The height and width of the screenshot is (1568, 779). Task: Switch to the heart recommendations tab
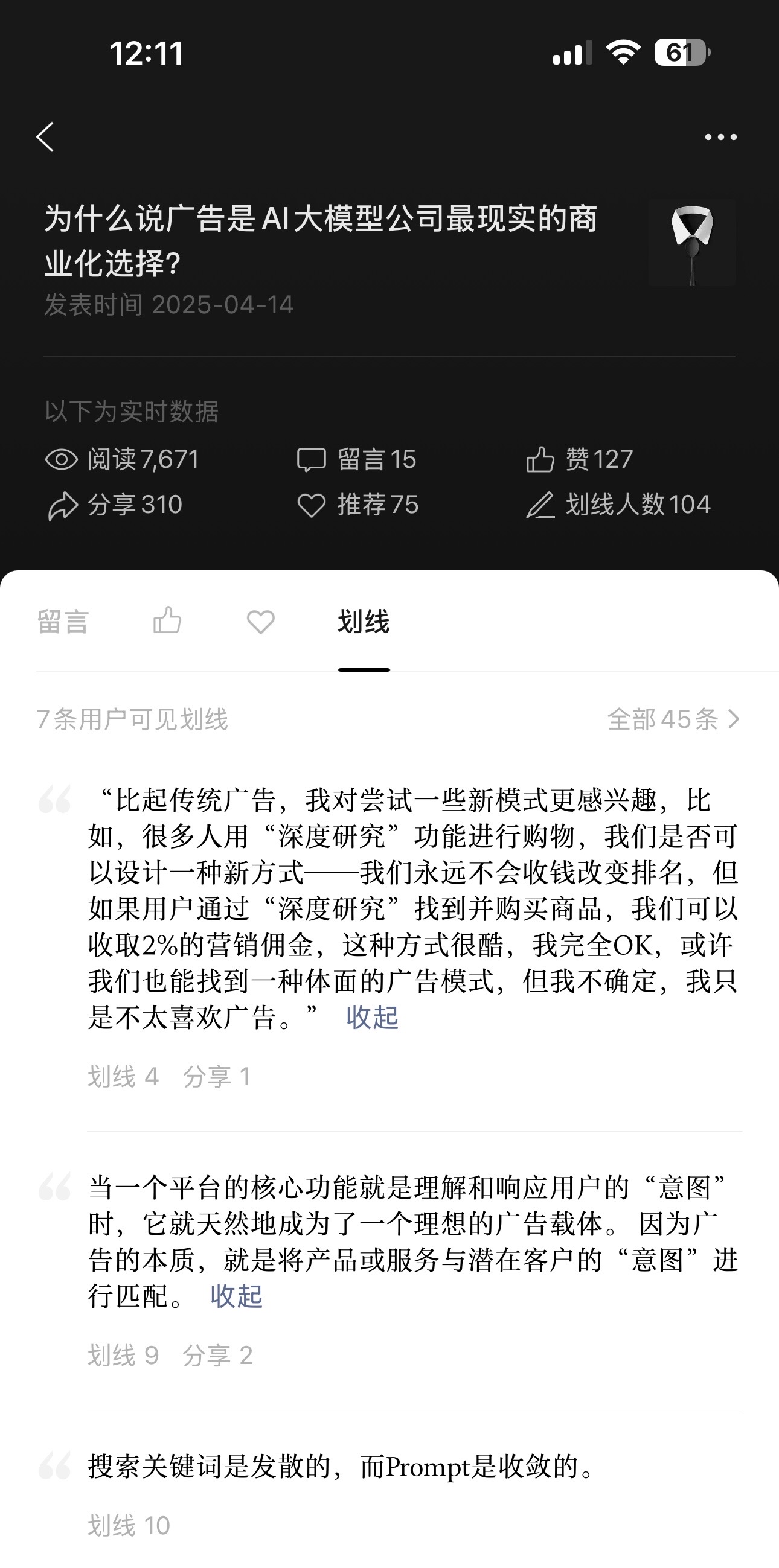click(x=261, y=622)
